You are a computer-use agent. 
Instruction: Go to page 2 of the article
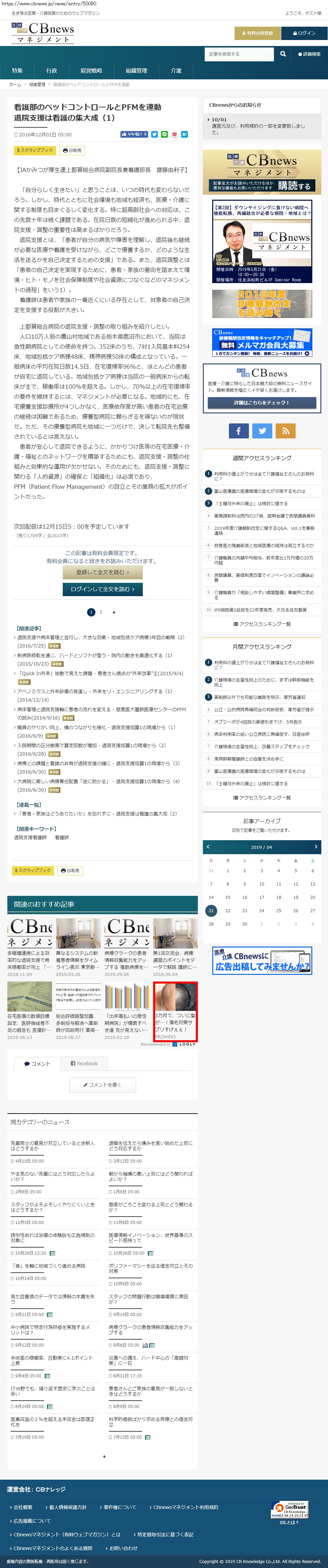tap(100, 612)
